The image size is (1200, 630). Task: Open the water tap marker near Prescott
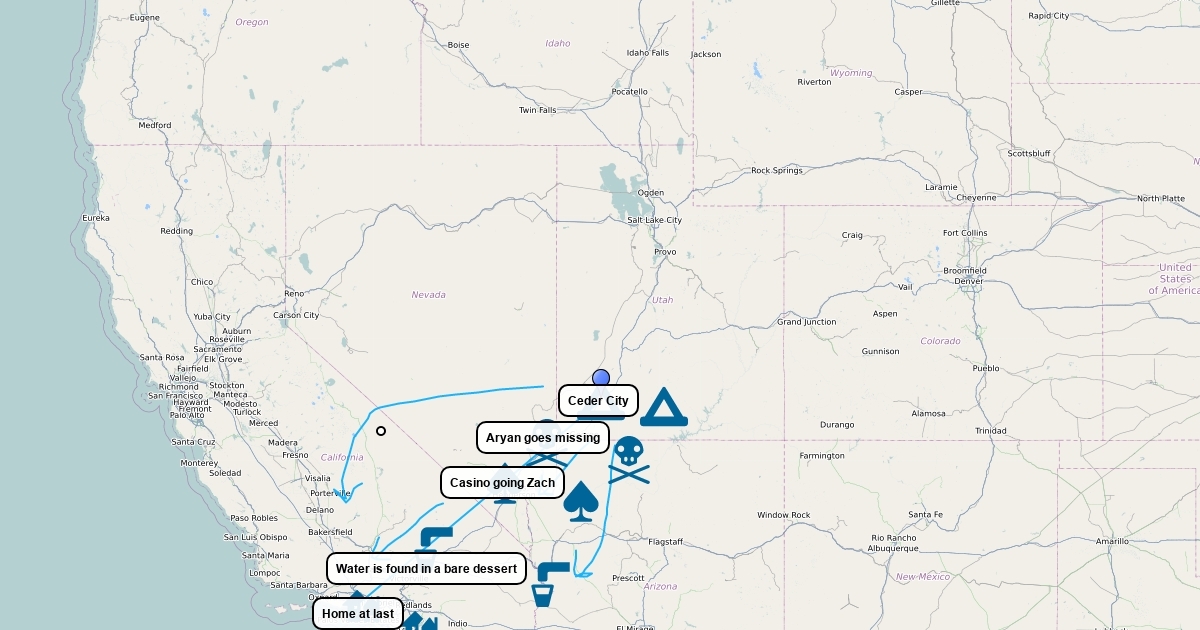pyautogui.click(x=548, y=584)
